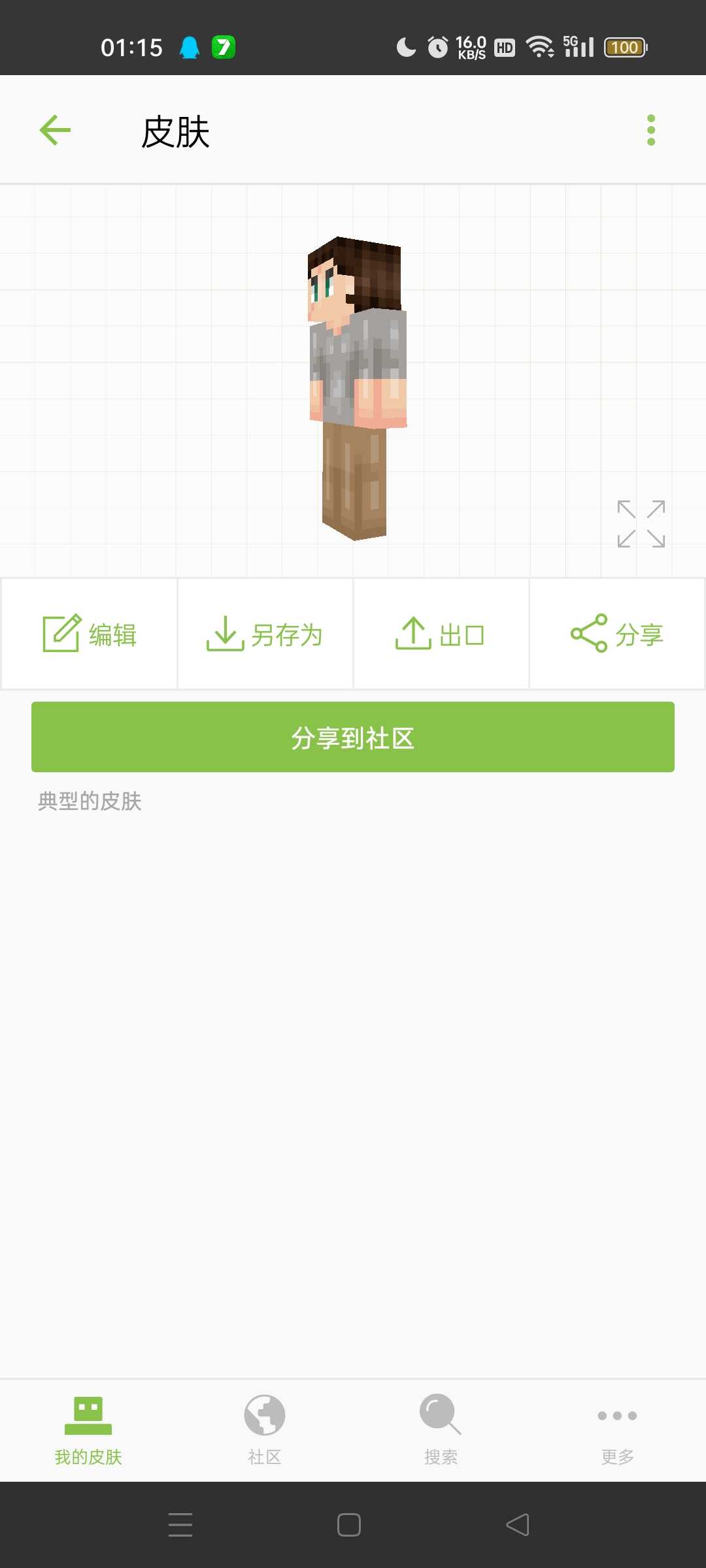Go to the 搜索 tab
The image size is (706, 1568).
pyautogui.click(x=441, y=1429)
